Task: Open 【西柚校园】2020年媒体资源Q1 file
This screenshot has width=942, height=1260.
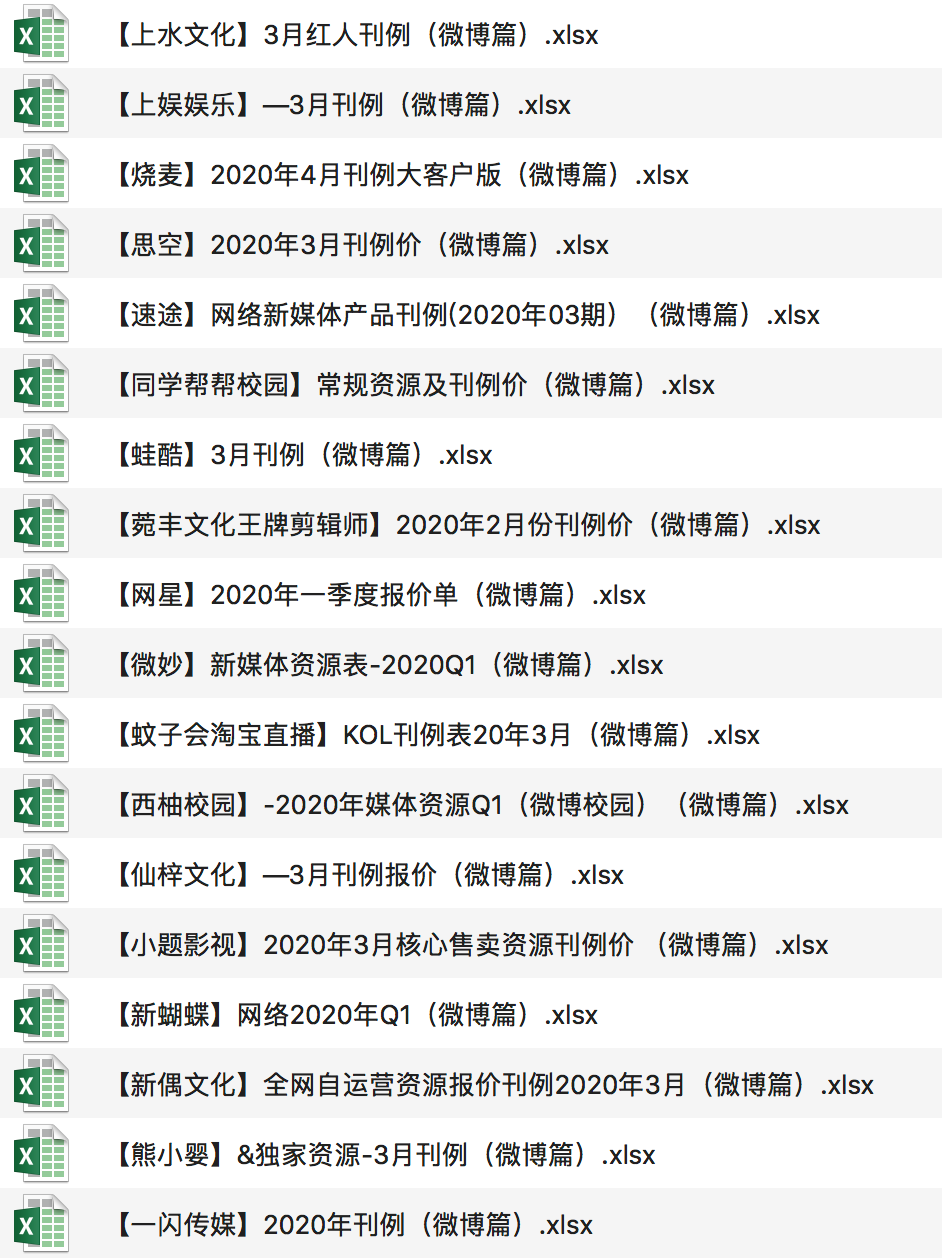Action: [x=480, y=805]
